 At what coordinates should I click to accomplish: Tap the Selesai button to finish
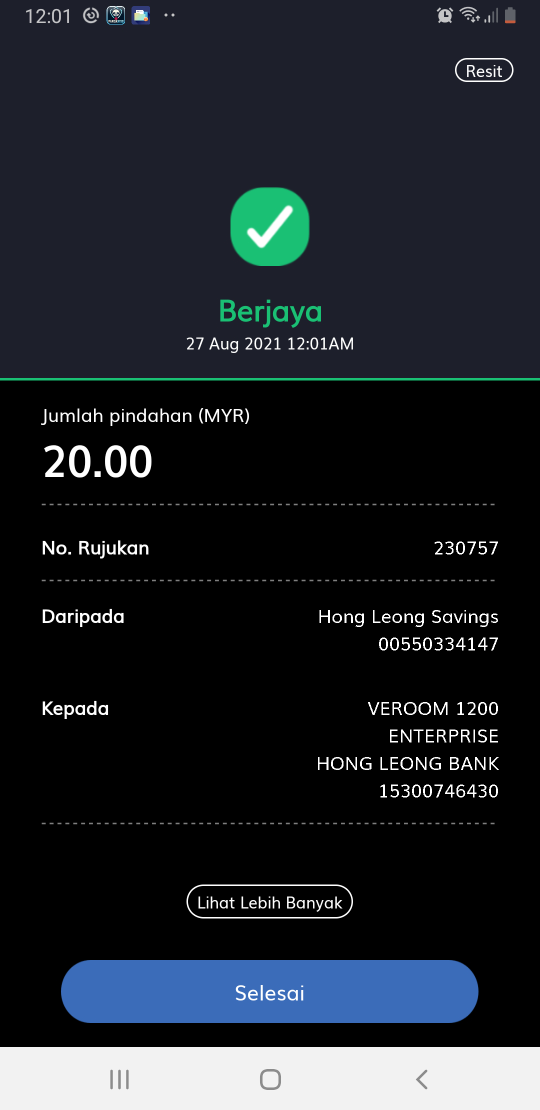(270, 992)
